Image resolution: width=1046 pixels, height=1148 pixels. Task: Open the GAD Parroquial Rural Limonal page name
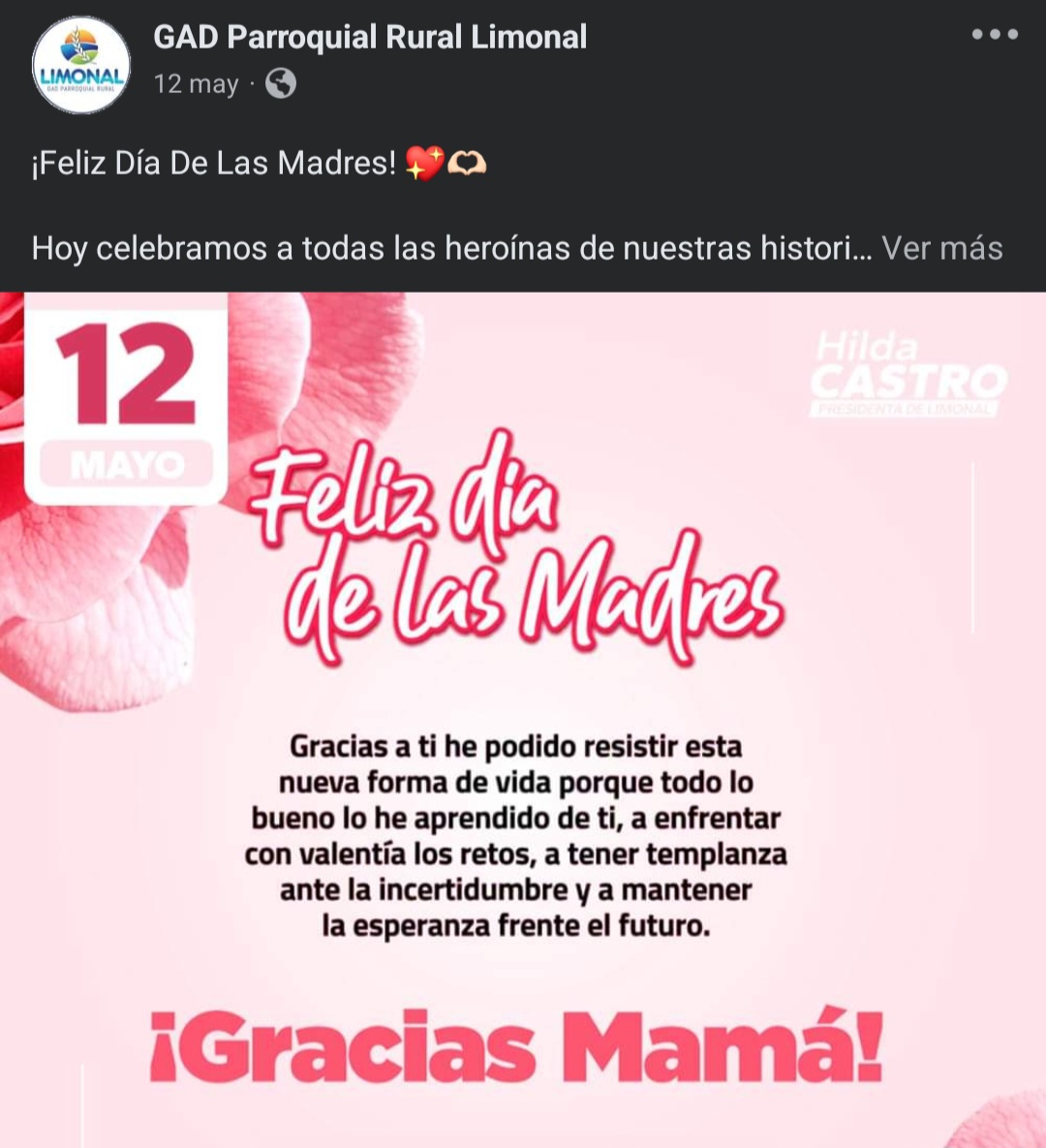coord(370,37)
